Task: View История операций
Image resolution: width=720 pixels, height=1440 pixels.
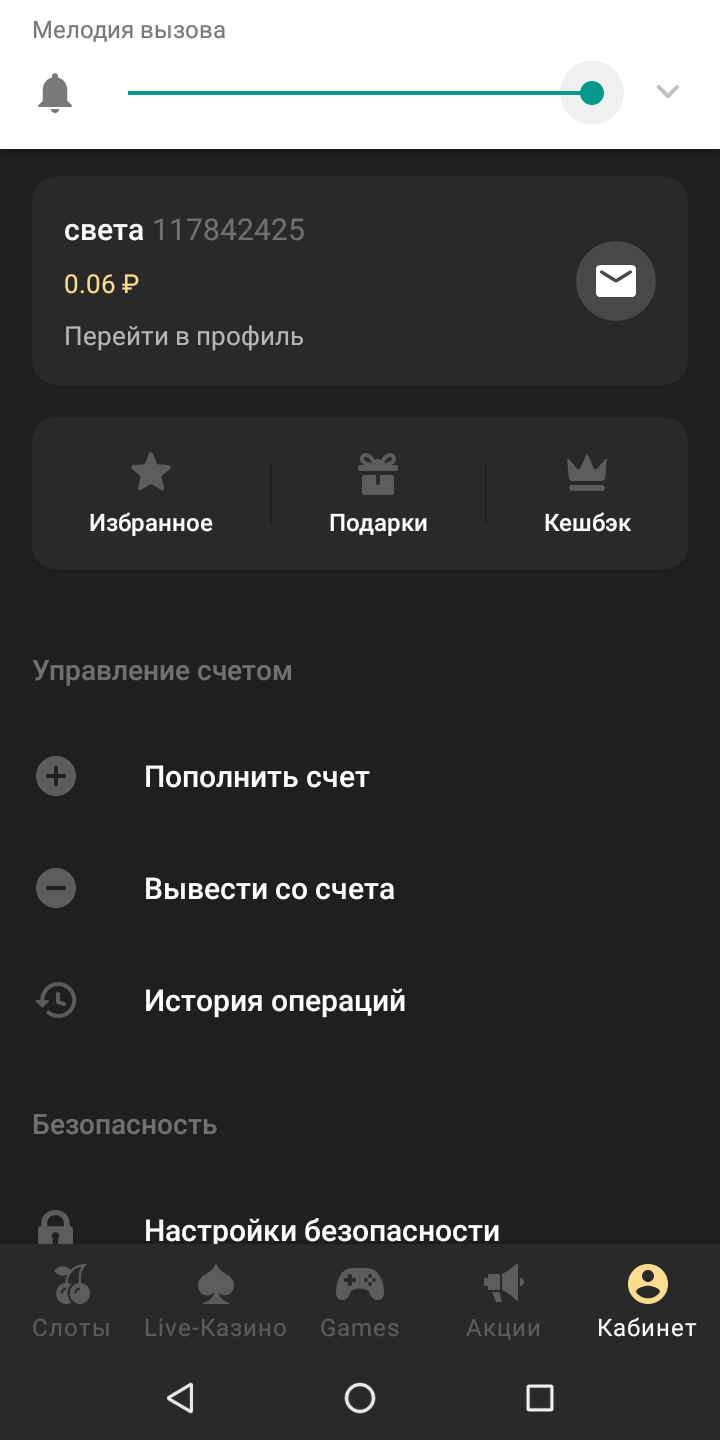Action: [x=275, y=1001]
